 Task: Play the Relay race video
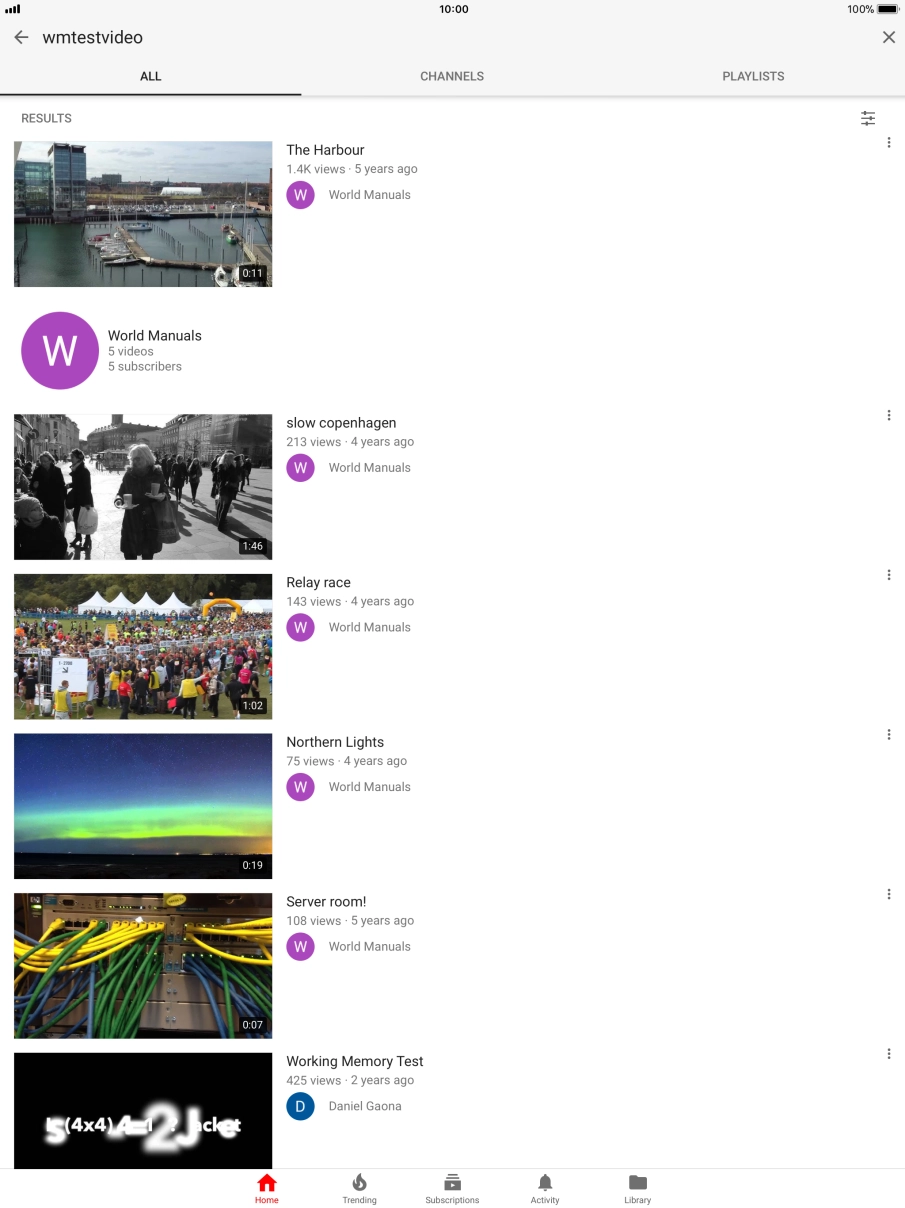(x=143, y=646)
